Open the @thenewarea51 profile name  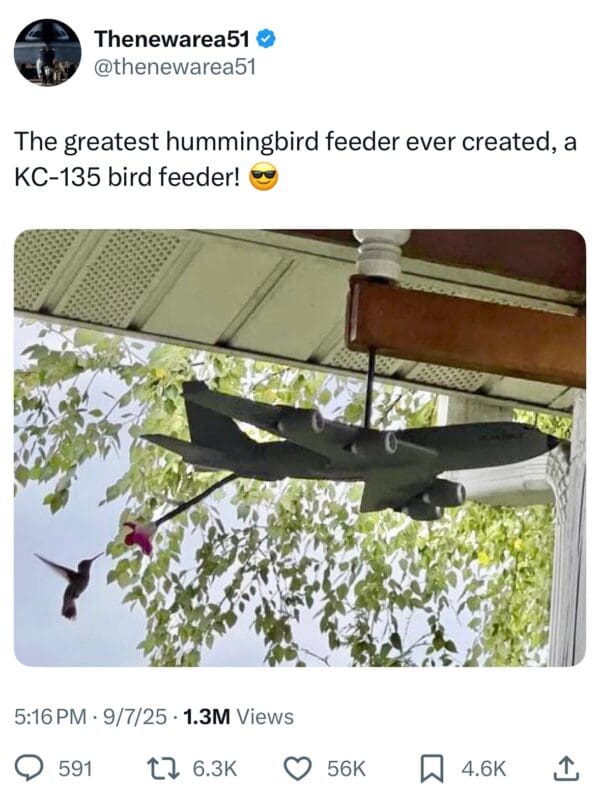175,67
